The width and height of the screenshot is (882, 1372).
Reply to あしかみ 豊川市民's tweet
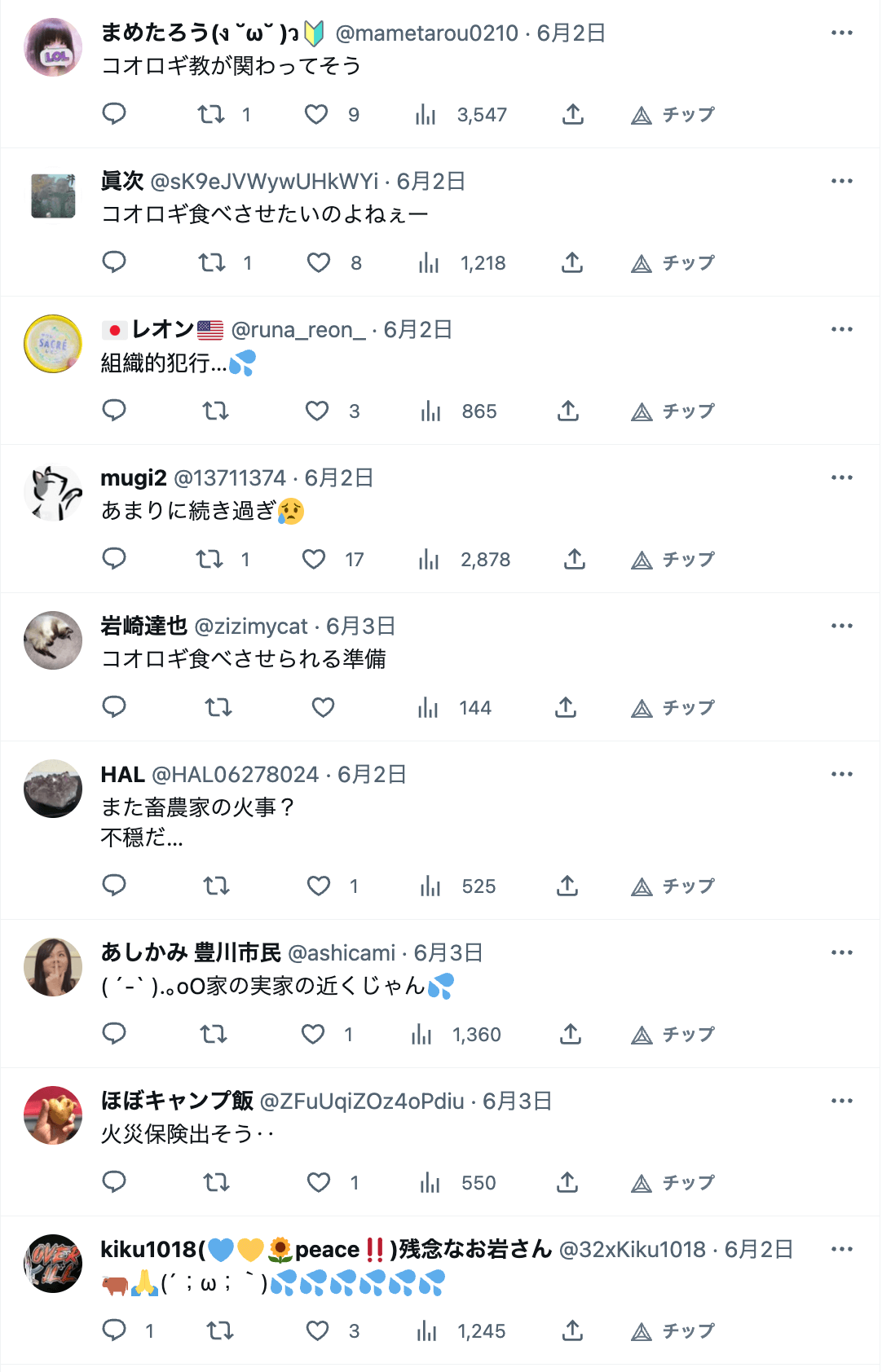tap(114, 1034)
